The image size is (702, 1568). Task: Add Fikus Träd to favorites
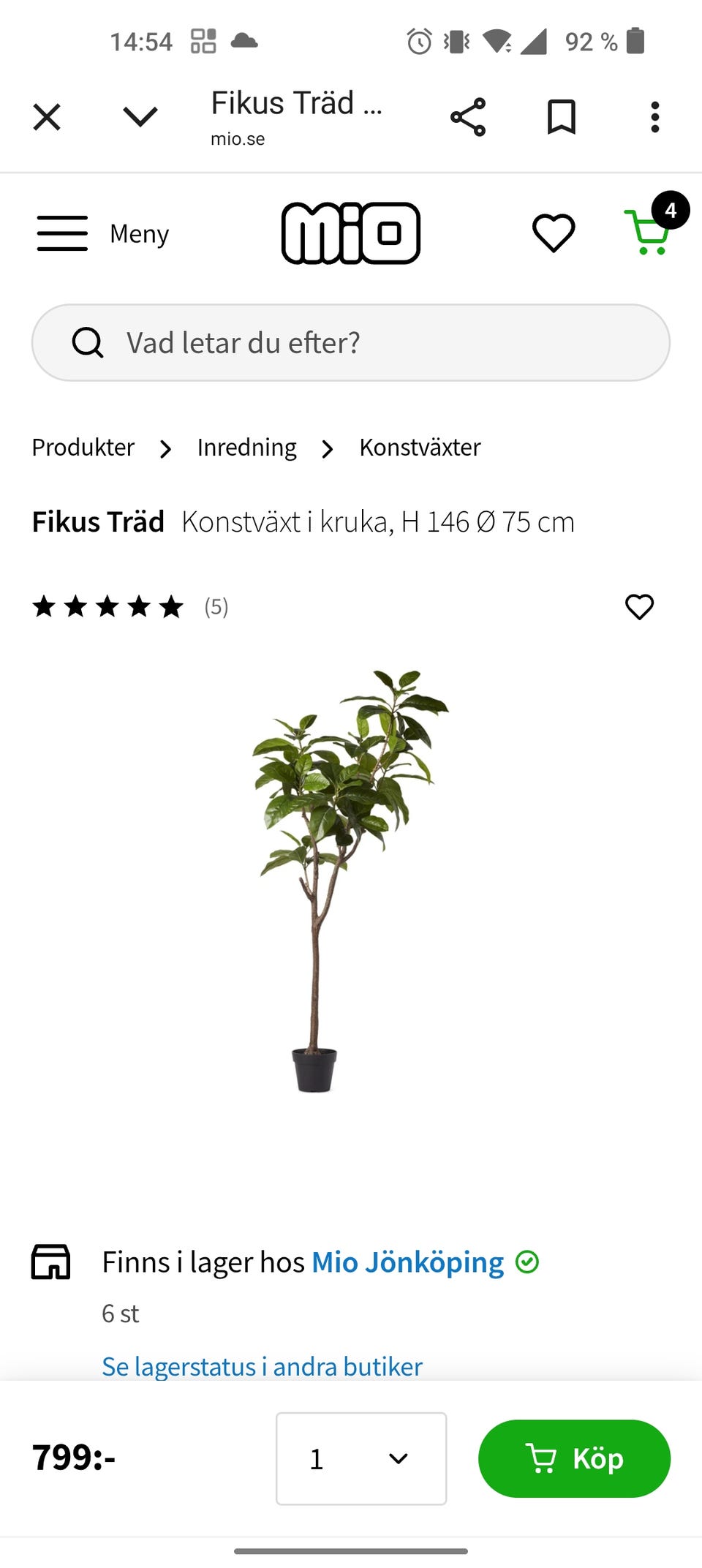pyautogui.click(x=639, y=606)
